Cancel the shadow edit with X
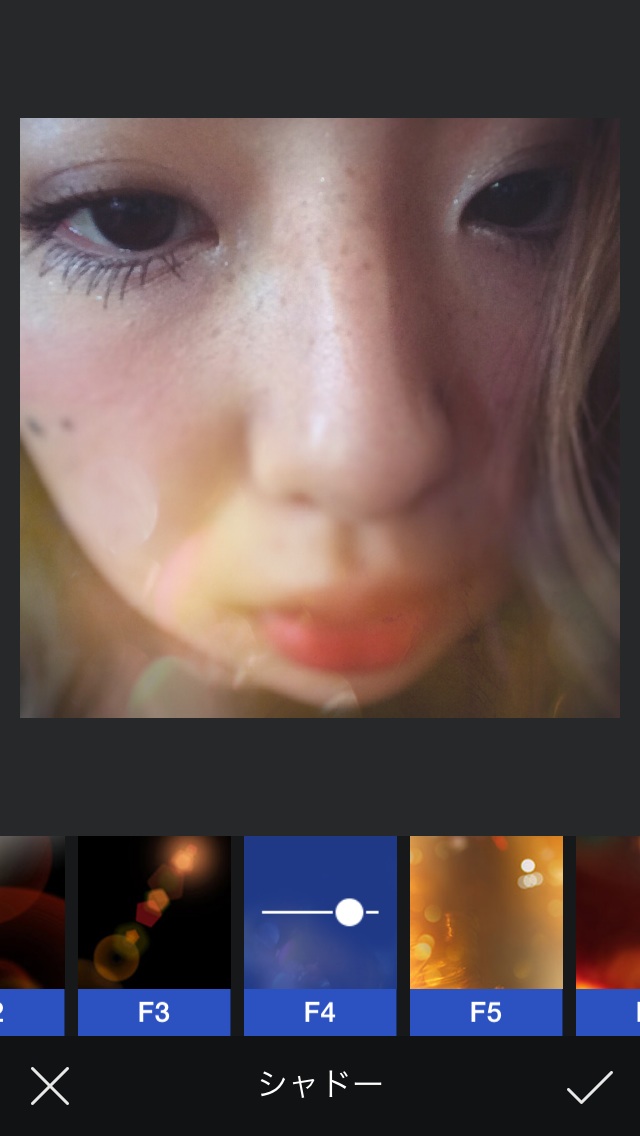Viewport: 640px width, 1136px height. pyautogui.click(x=50, y=1086)
